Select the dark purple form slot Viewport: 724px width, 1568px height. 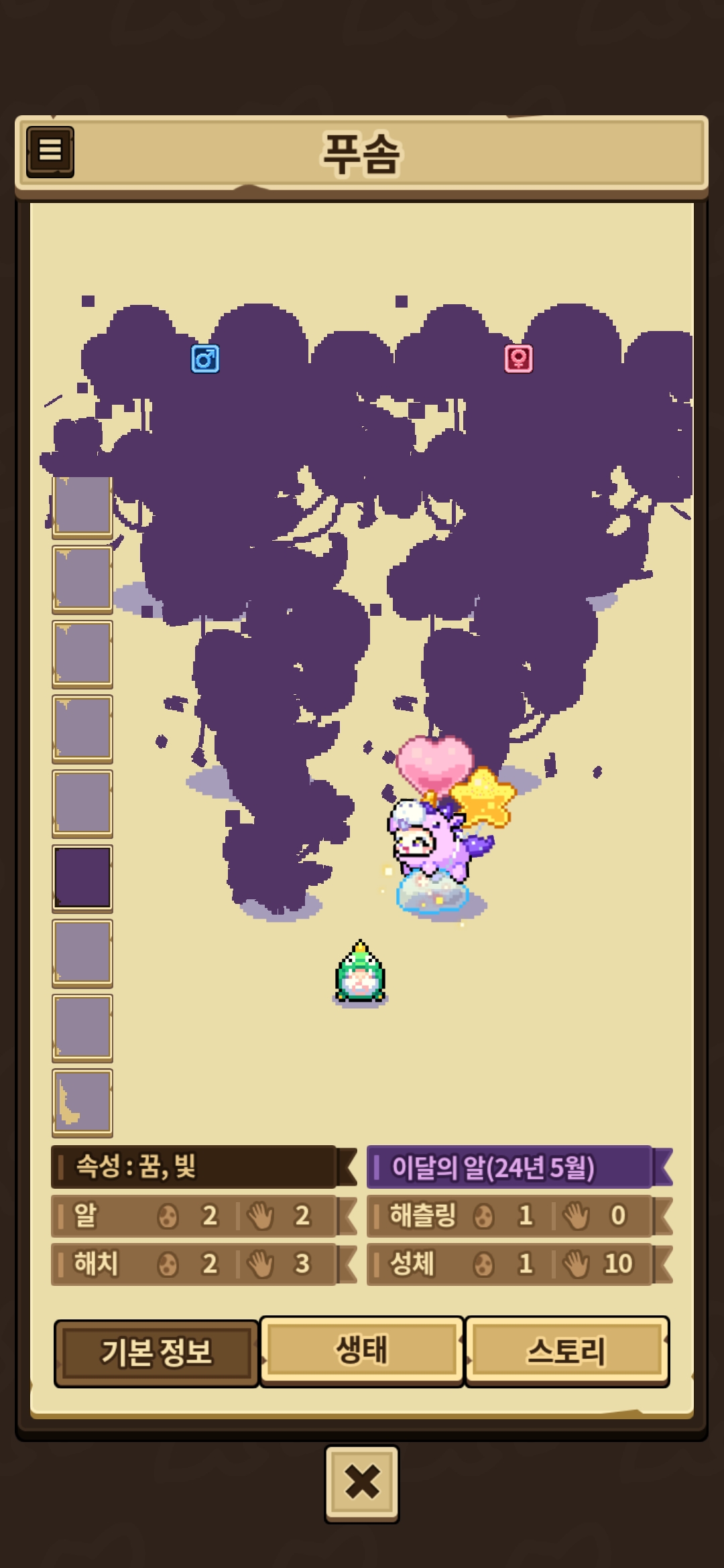(x=82, y=878)
